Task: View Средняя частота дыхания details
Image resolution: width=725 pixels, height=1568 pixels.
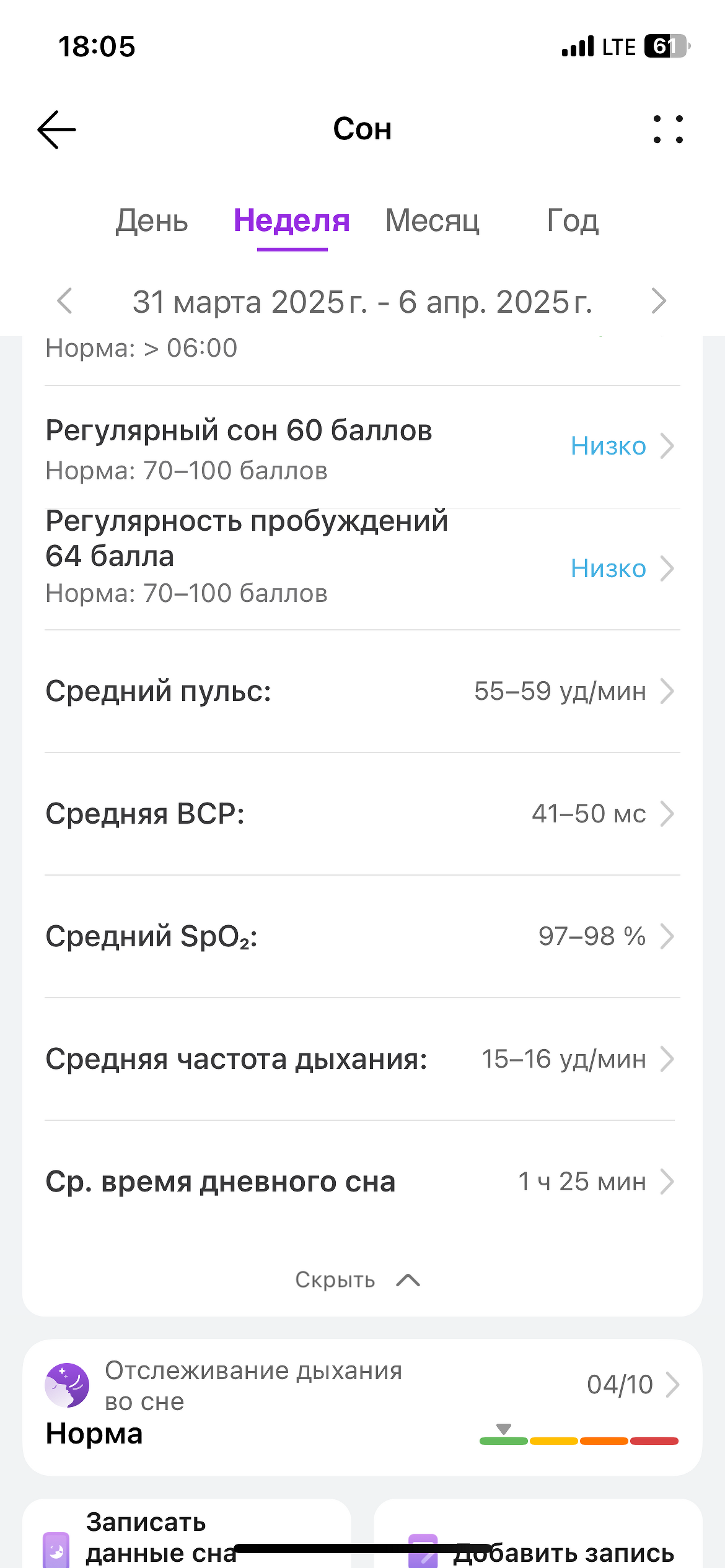Action: [362, 1059]
